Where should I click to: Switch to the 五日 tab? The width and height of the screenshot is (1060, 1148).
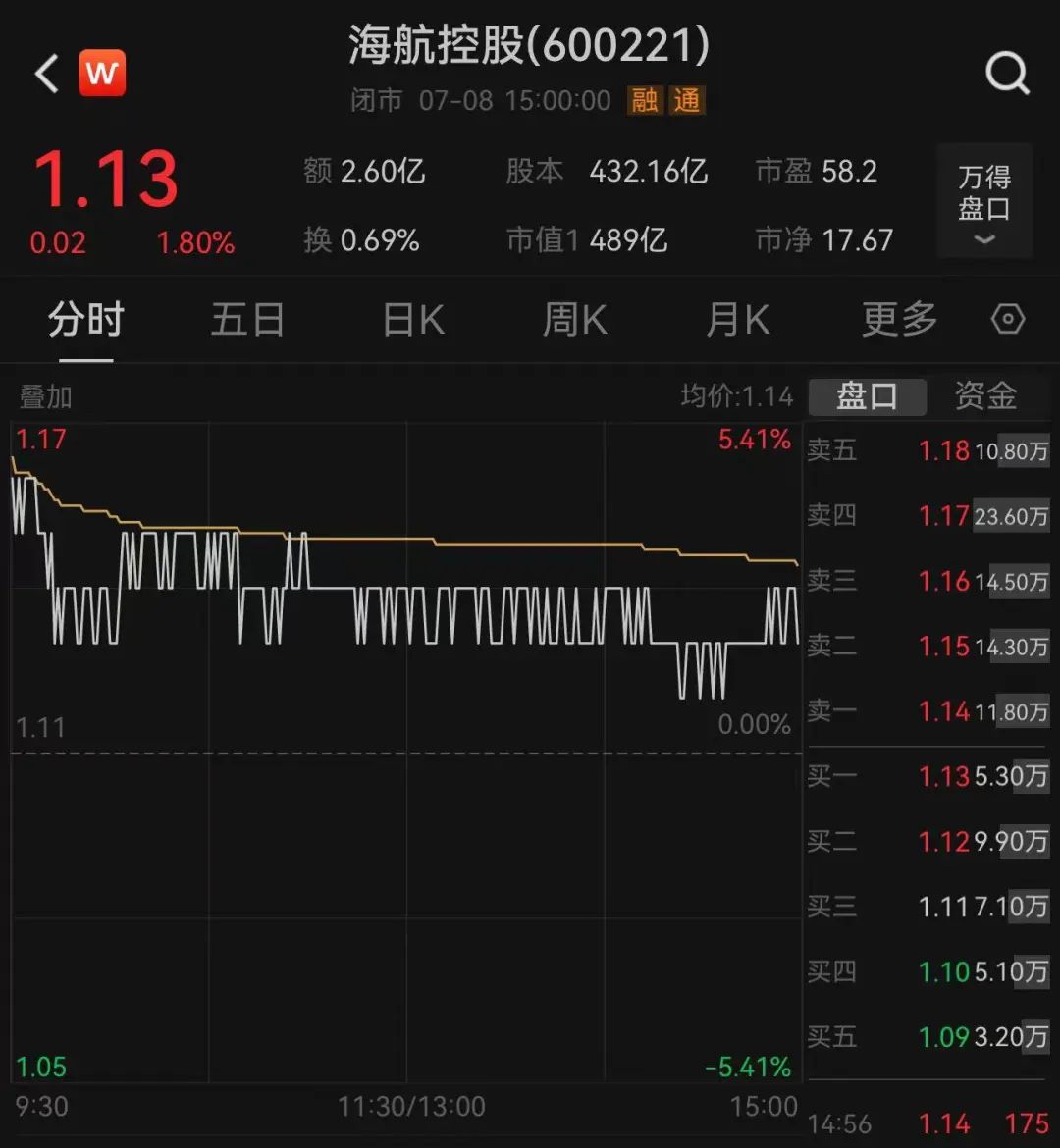coord(247,320)
